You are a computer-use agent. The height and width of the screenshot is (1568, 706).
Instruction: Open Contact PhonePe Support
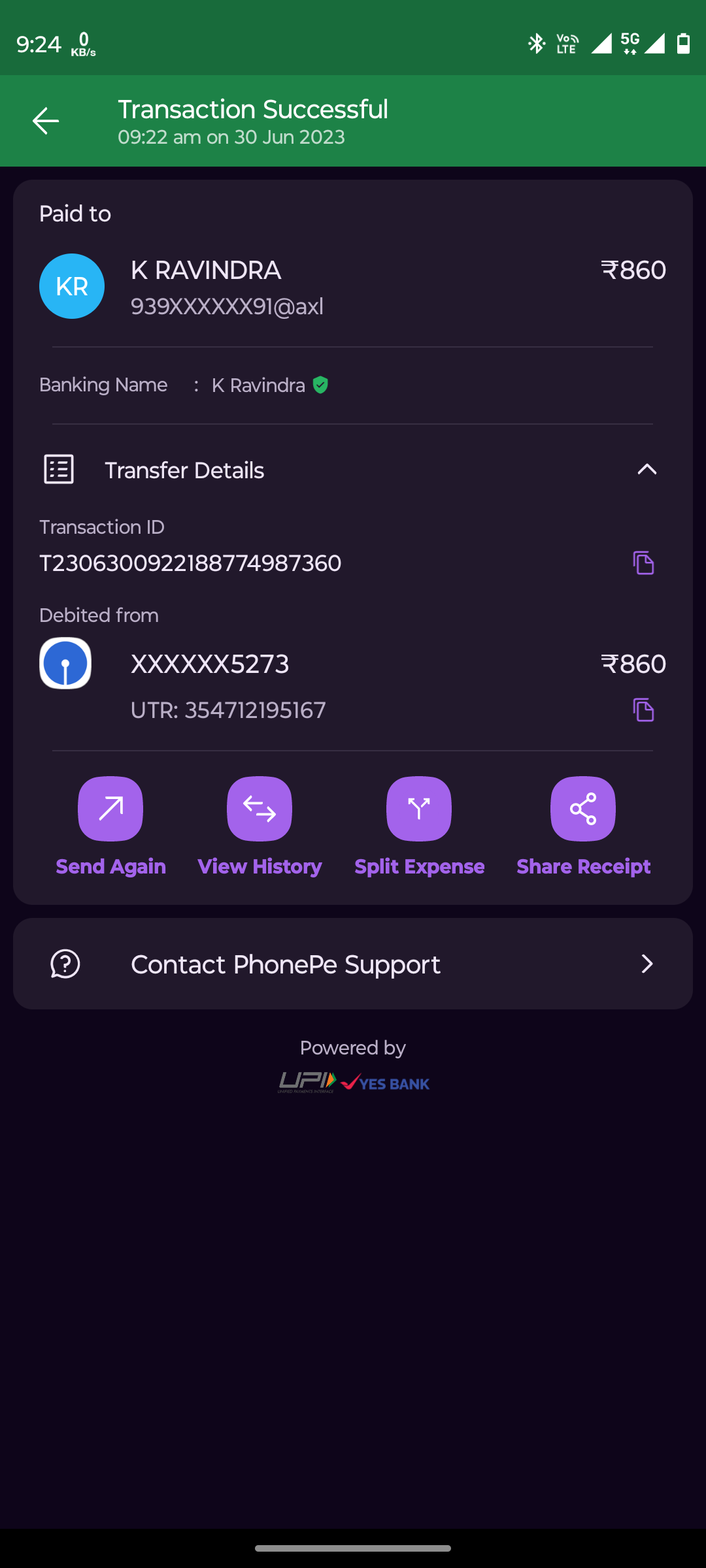point(353,964)
